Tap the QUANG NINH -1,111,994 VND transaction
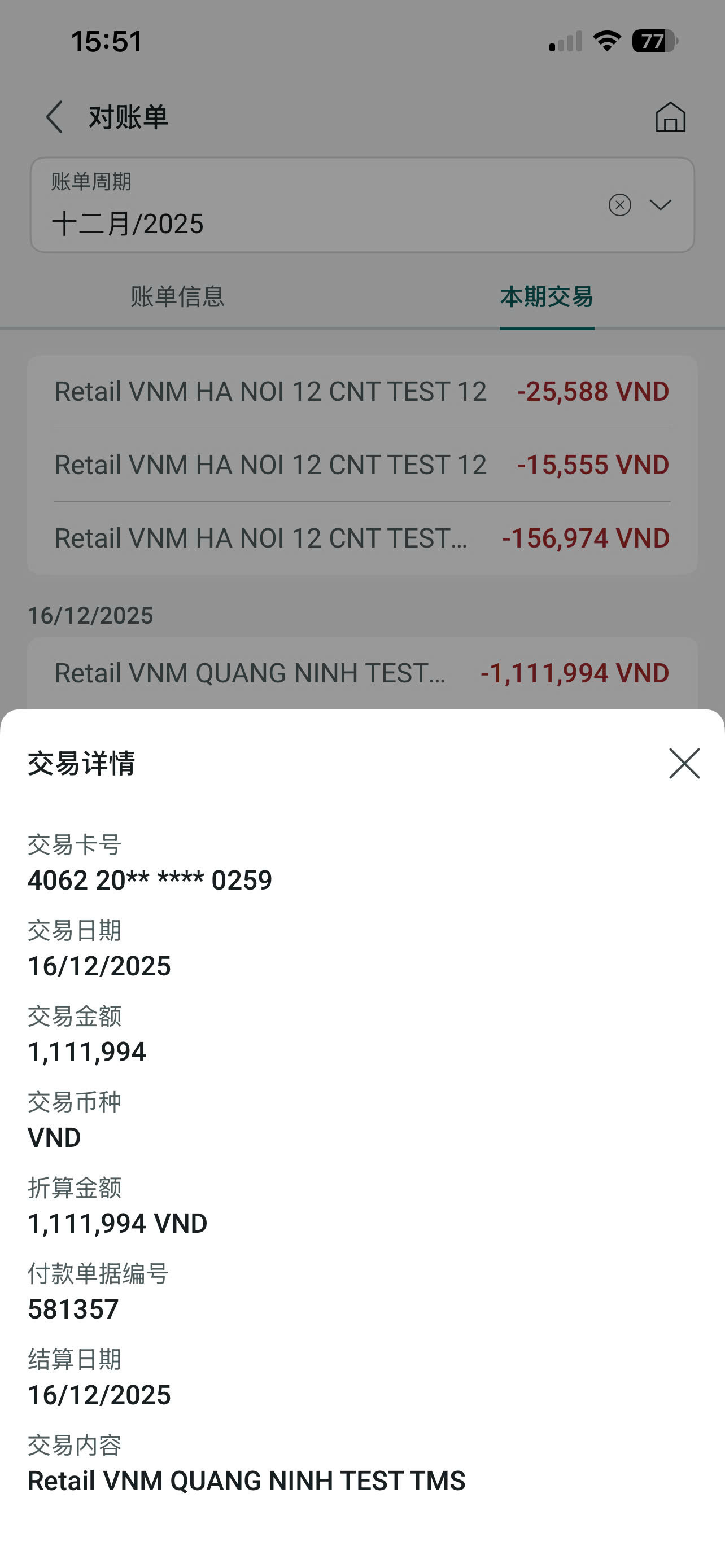The height and width of the screenshot is (1568, 725). 362,673
